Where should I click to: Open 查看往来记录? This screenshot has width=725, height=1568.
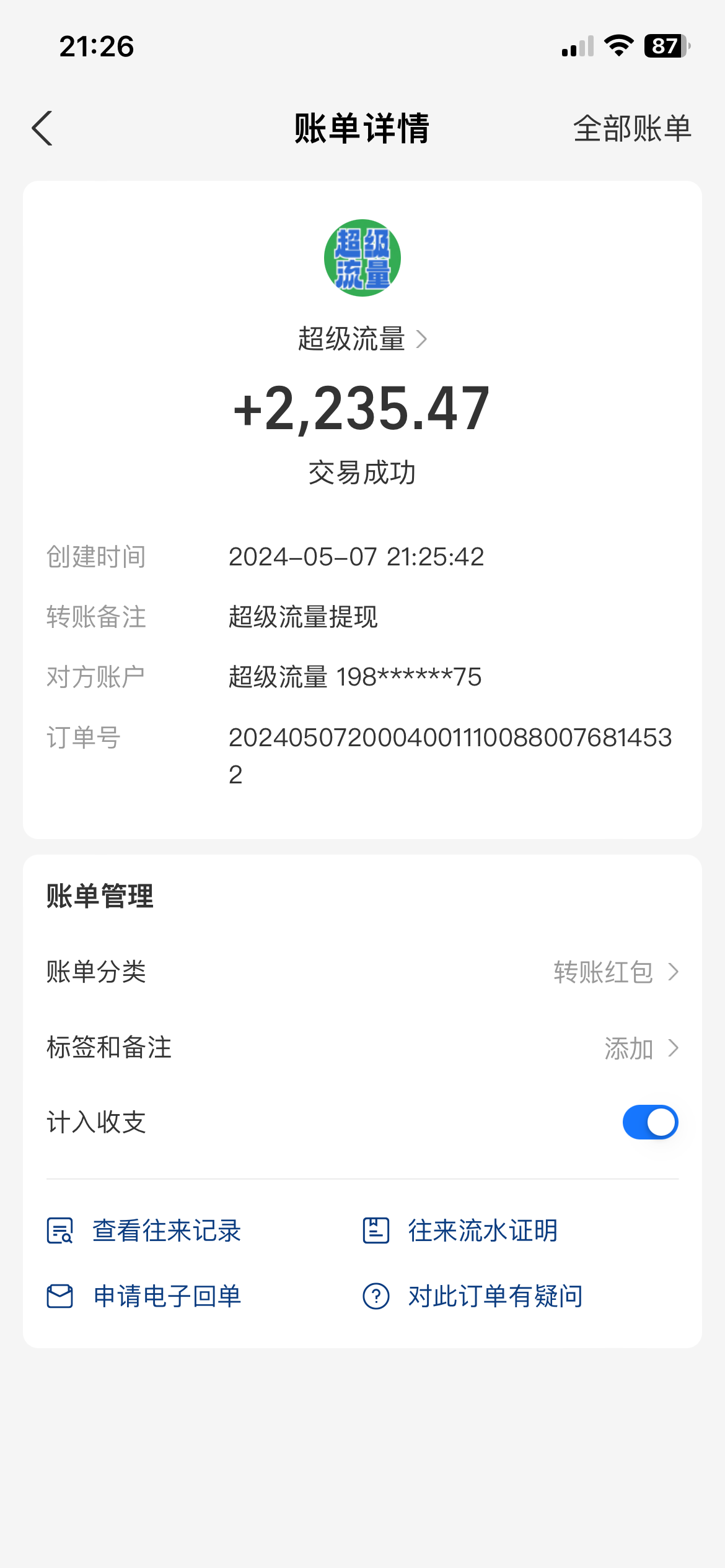point(145,1230)
